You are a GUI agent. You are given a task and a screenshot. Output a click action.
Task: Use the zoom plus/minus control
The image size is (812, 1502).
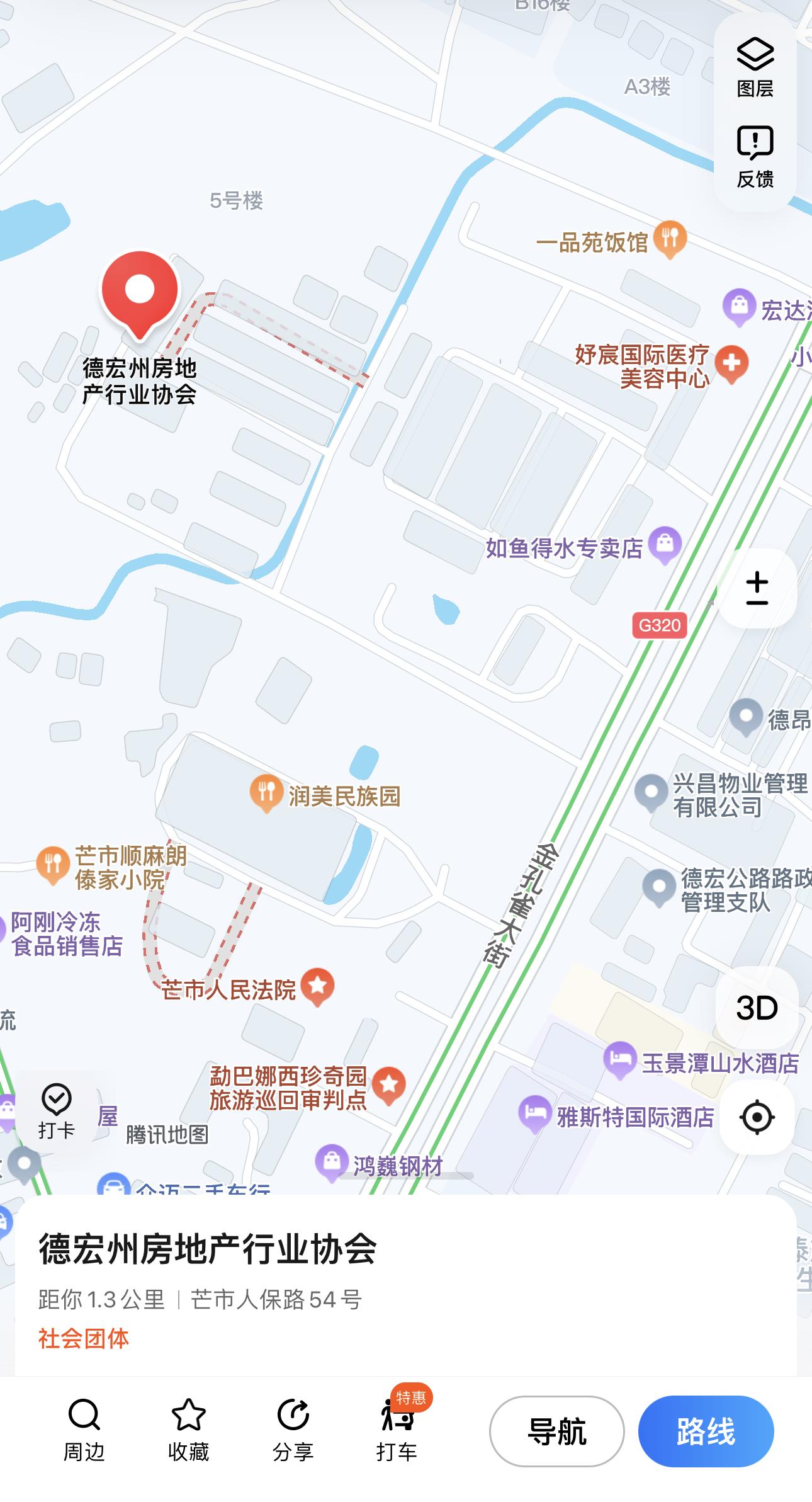point(757,588)
